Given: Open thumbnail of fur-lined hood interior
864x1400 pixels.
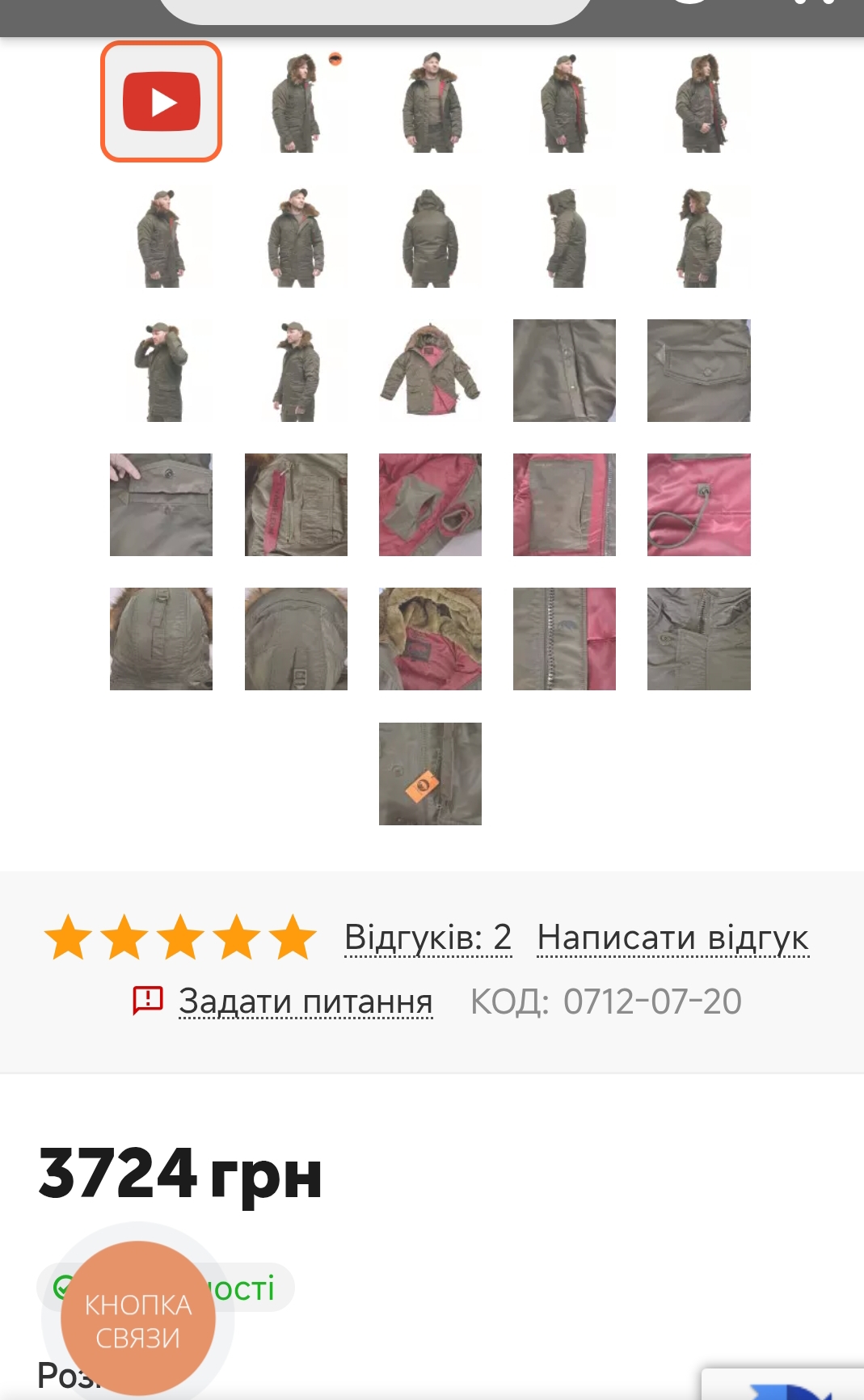Looking at the screenshot, I should [x=430, y=639].
